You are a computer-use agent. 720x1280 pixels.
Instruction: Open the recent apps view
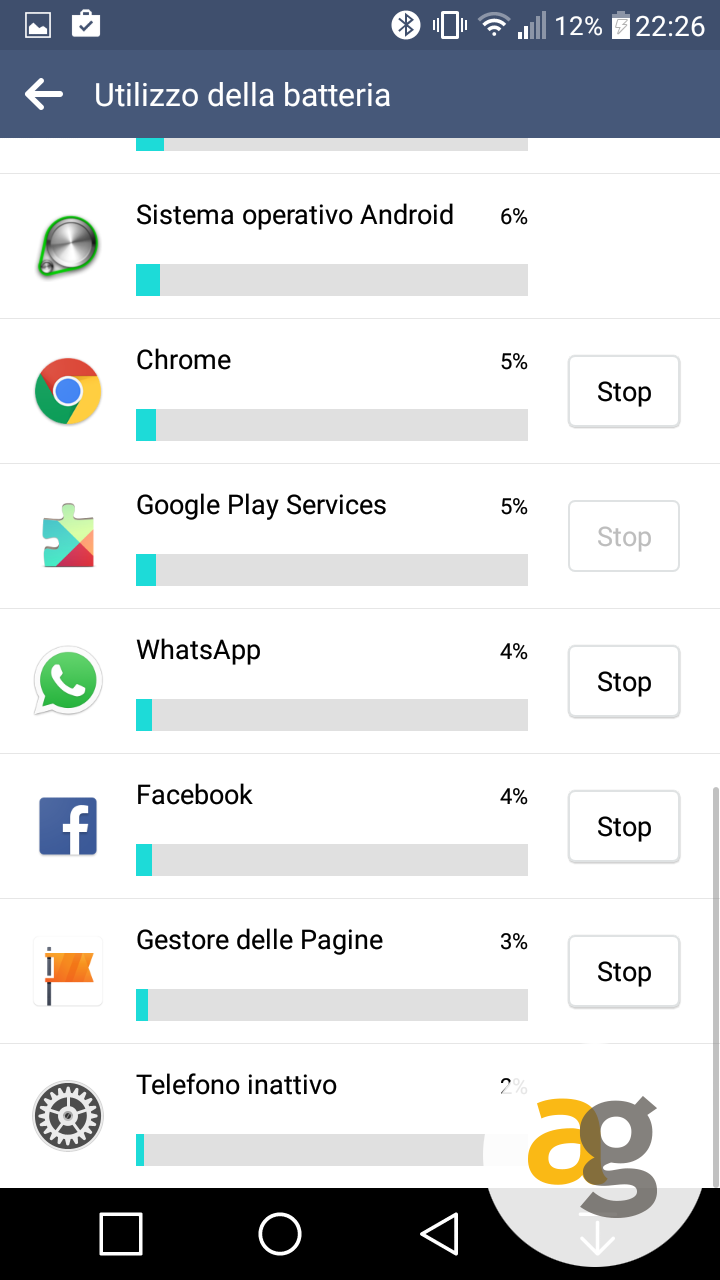121,1234
